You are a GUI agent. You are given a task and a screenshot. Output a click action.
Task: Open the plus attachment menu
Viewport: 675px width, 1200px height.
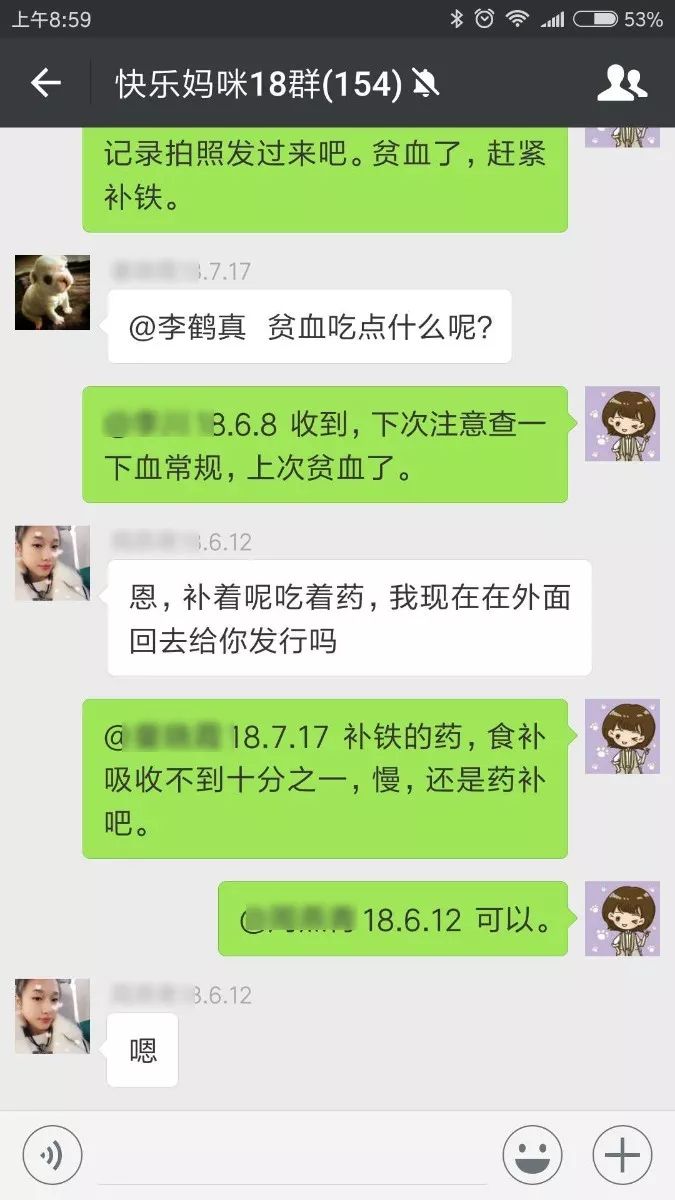(622, 1155)
